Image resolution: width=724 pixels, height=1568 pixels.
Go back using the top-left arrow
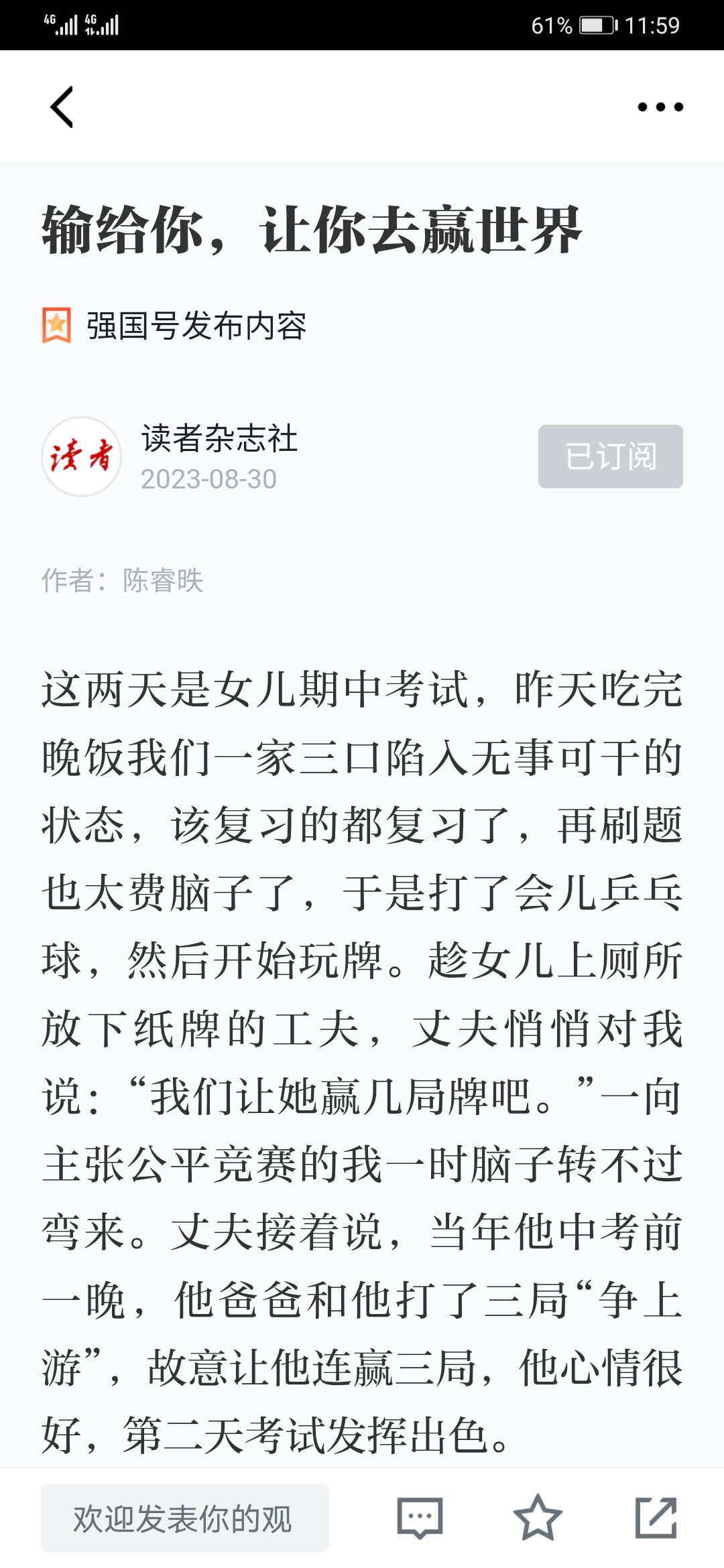pos(62,107)
